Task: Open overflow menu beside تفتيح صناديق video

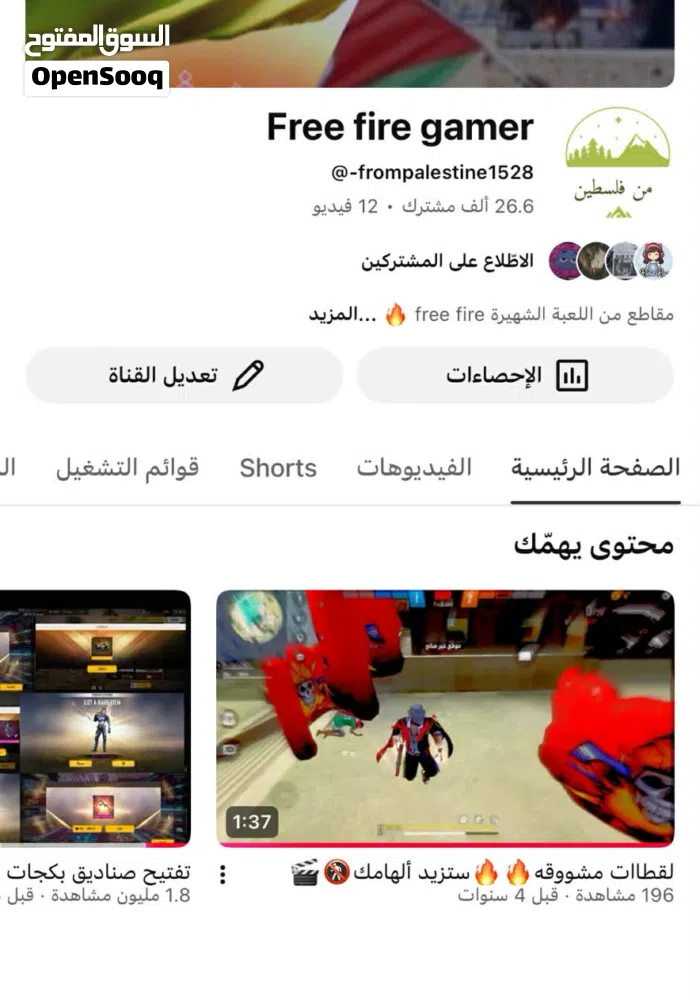Action: (222, 875)
